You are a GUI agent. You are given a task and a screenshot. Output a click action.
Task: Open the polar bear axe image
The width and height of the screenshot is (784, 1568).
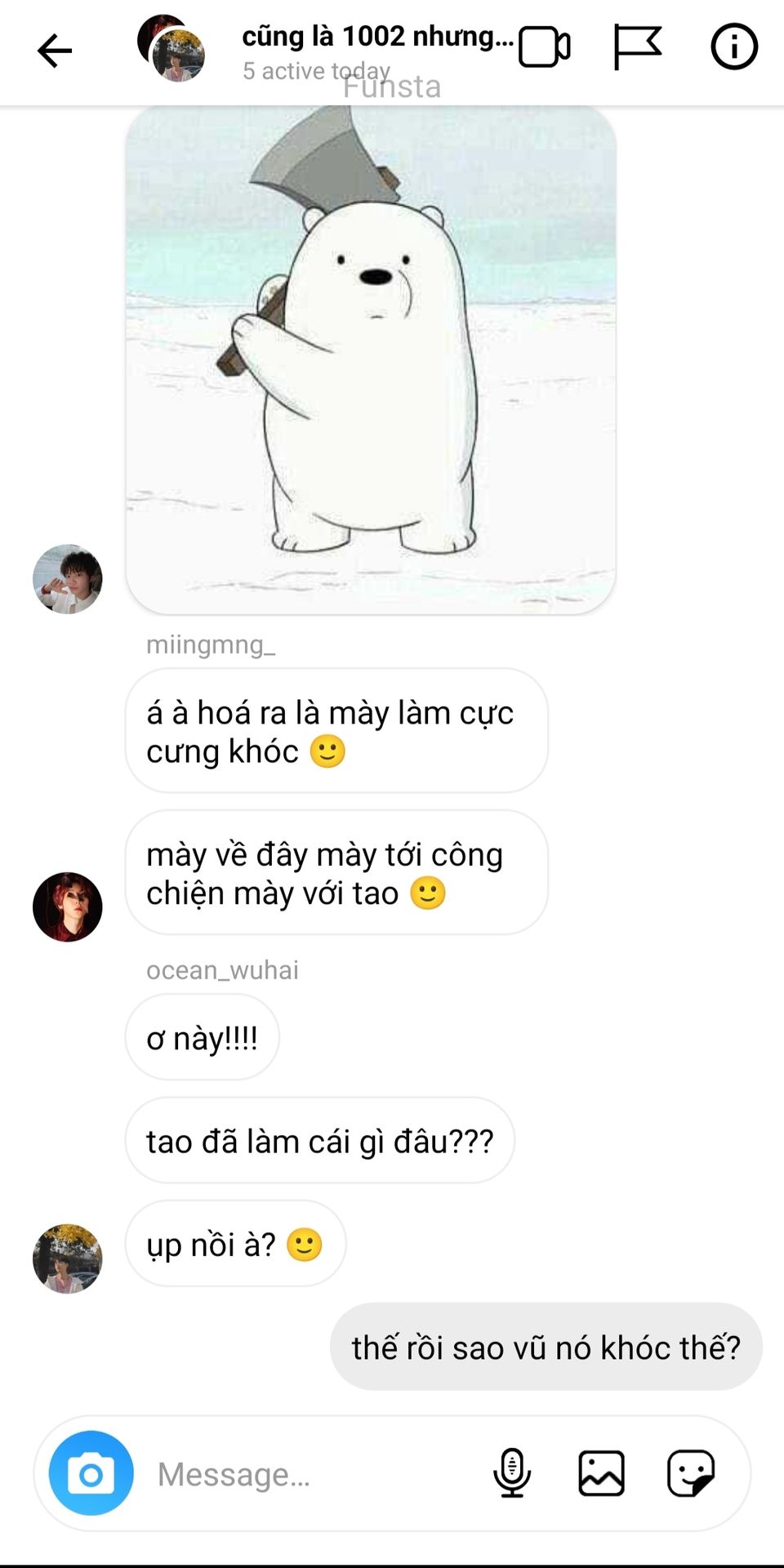click(x=371, y=359)
